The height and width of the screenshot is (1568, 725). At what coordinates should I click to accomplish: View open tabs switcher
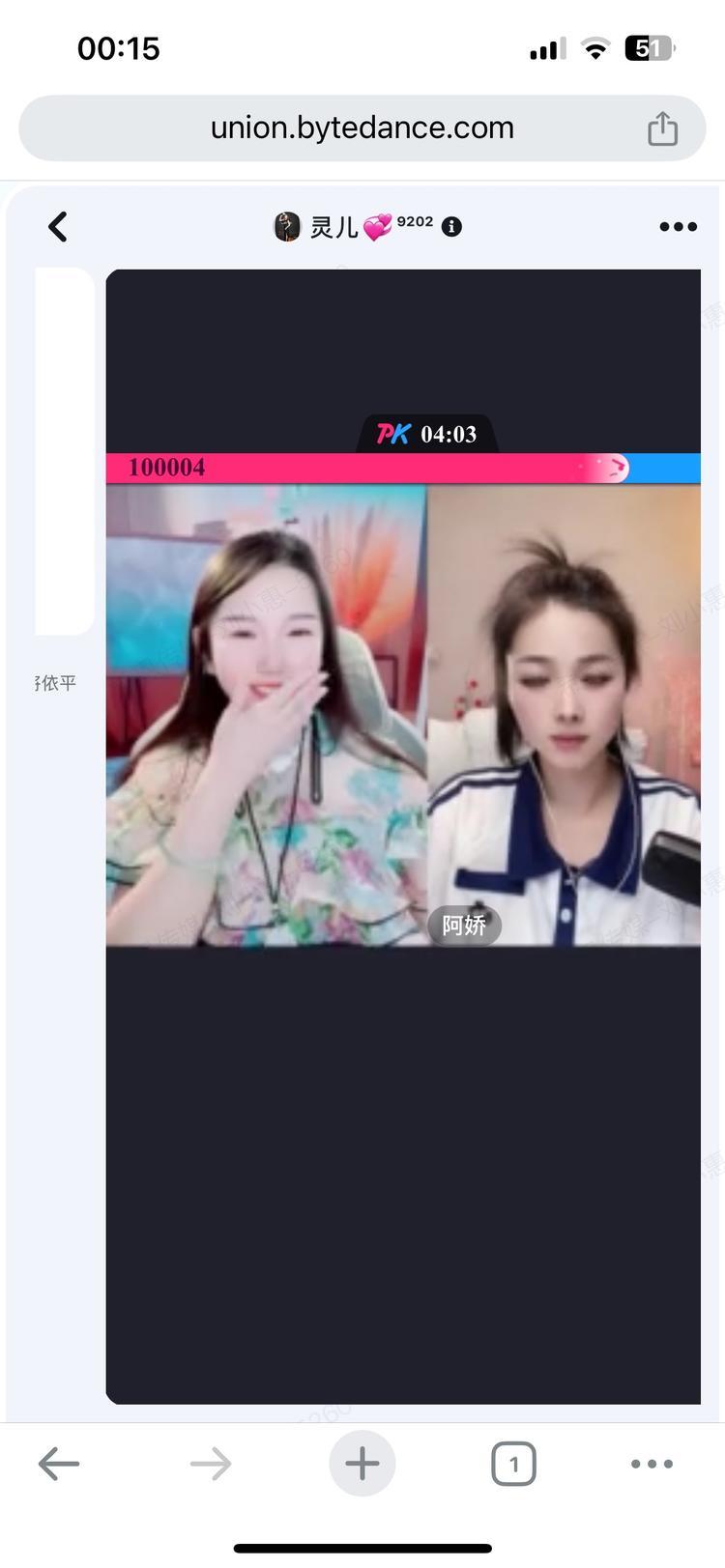click(513, 1465)
